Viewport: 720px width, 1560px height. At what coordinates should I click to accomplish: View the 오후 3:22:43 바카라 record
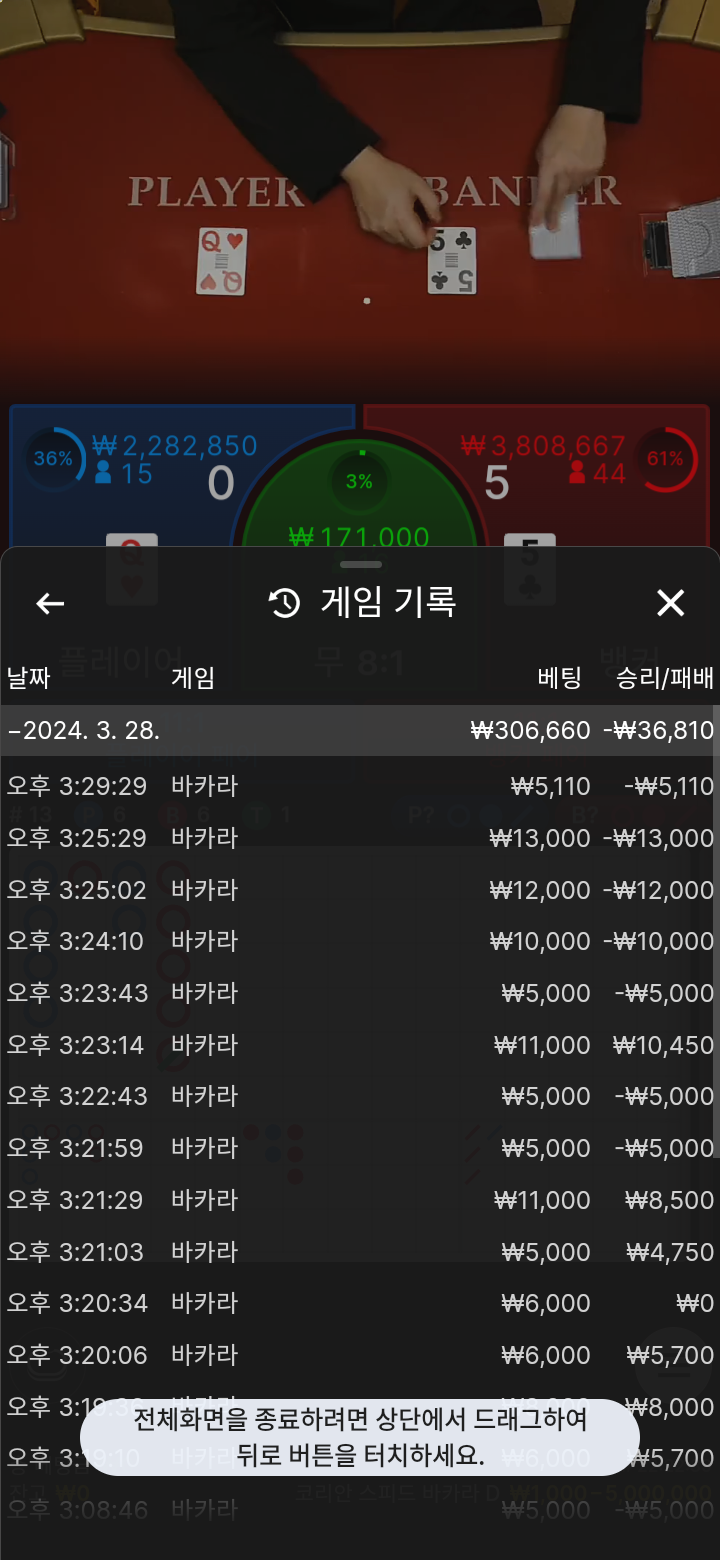[360, 1096]
